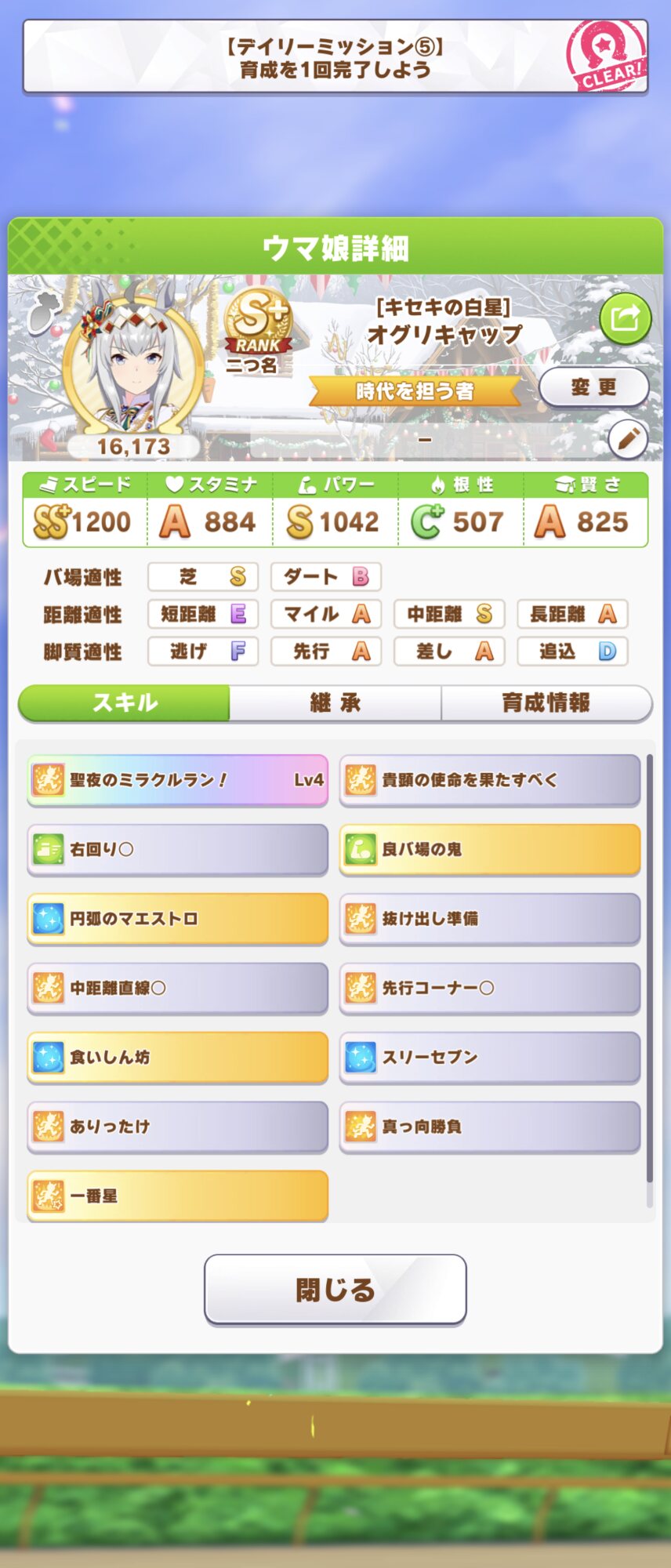671x1568 pixels.
Task: Tap the 一番星 skill
Action: point(177,1196)
